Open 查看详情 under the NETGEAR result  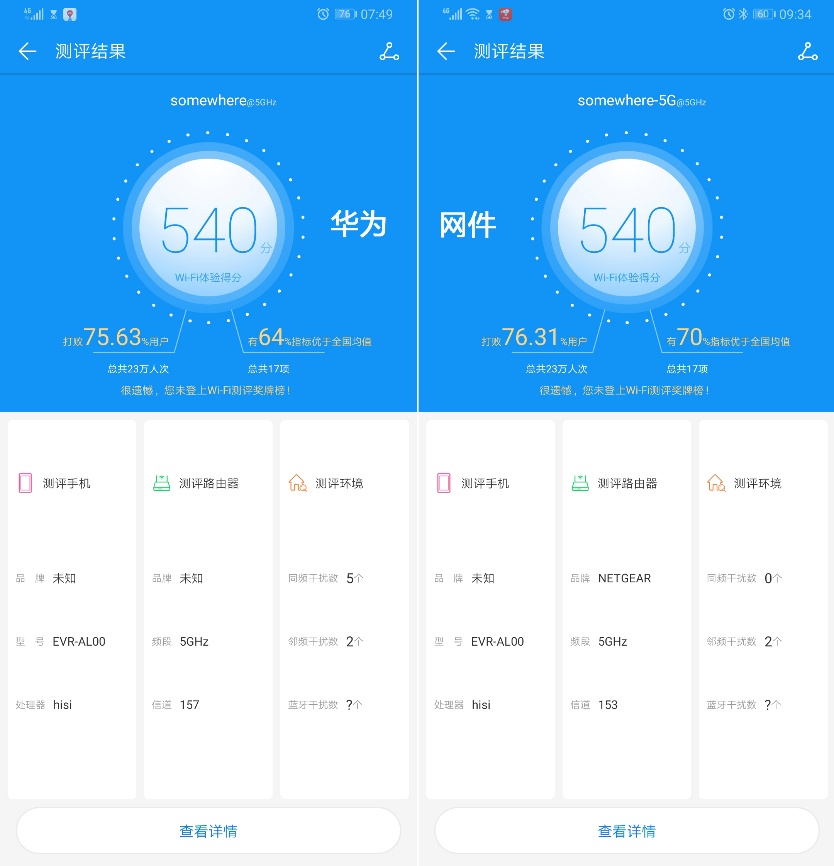tap(626, 831)
